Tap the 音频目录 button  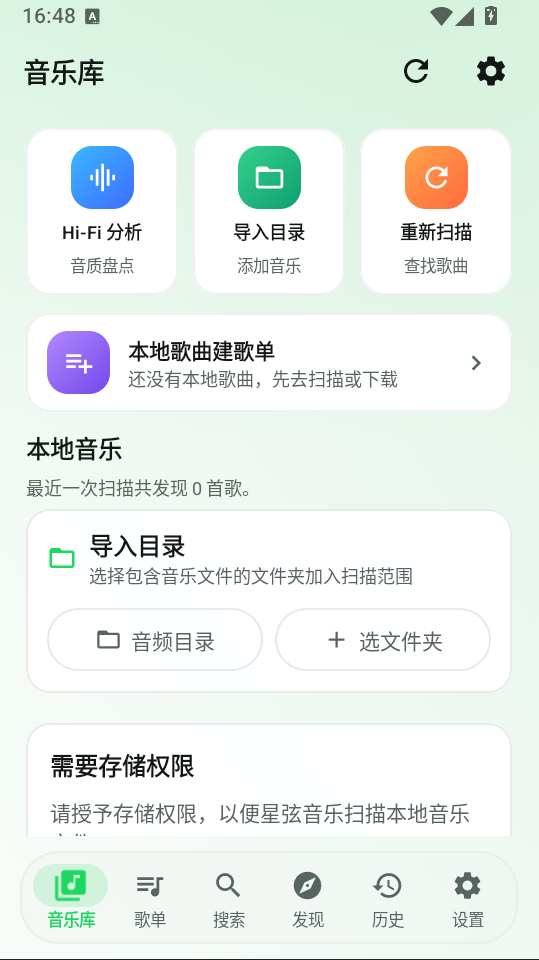[x=155, y=640]
